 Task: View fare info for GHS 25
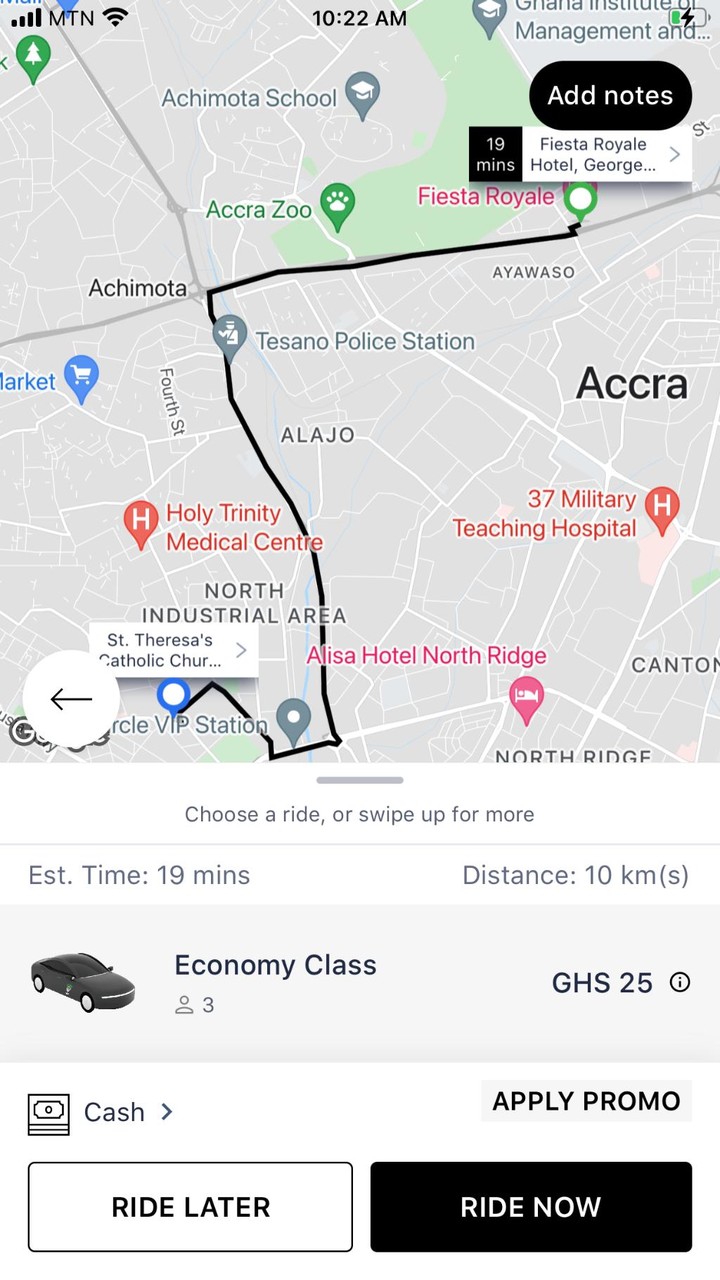(680, 982)
